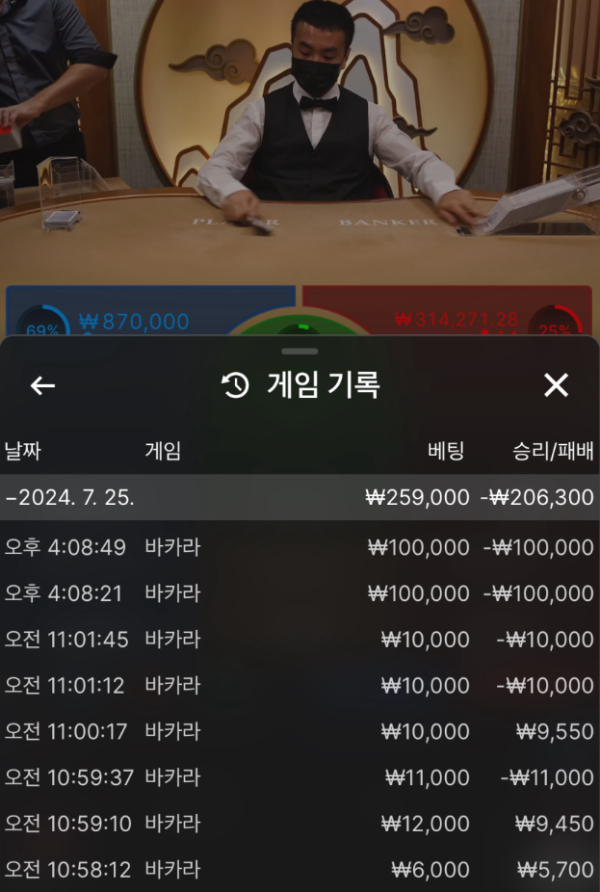The width and height of the screenshot is (600, 892).
Task: Select the 오전 11:00:17 baccarat record
Action: click(x=299, y=732)
